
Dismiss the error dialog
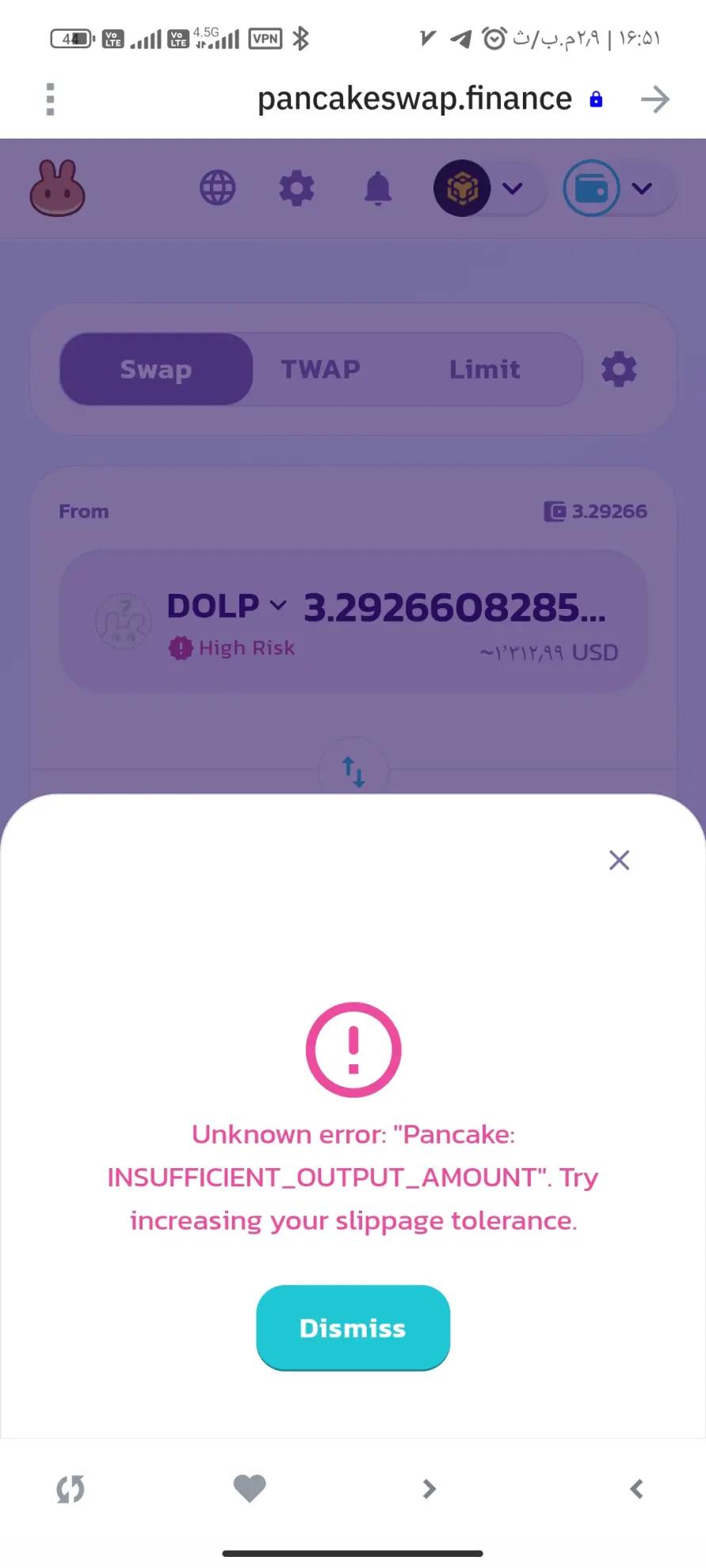point(353,1327)
